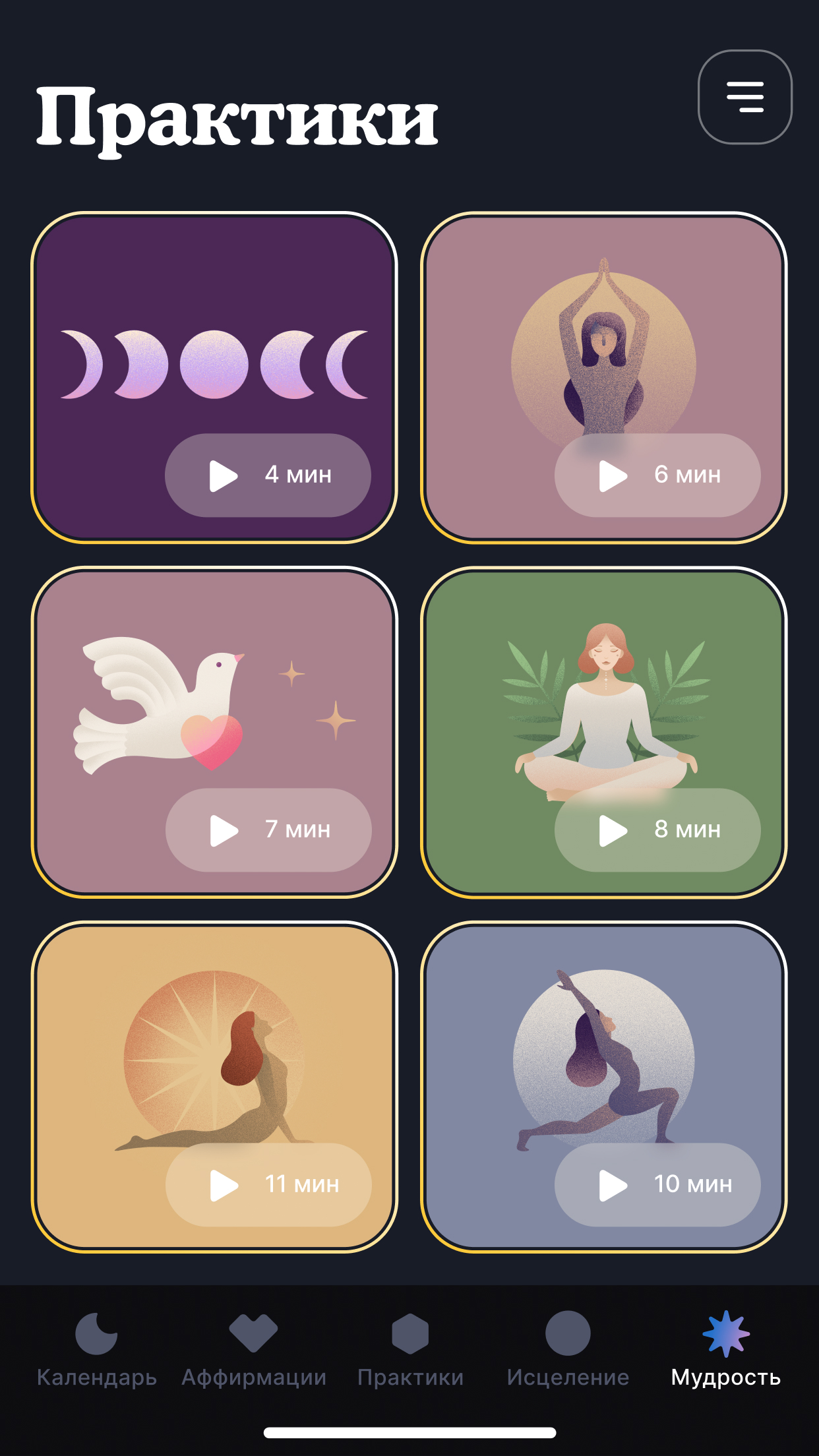Viewport: 819px width, 1456px height.
Task: Start the 10 мин practice
Action: click(657, 1184)
